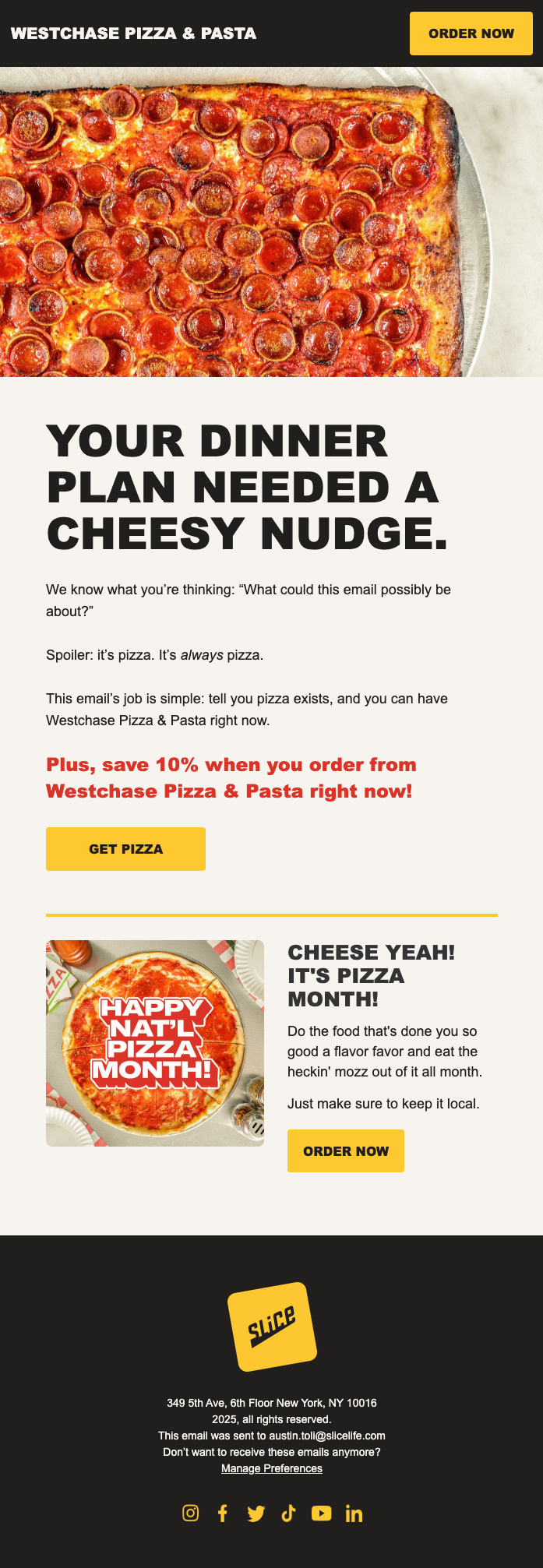Open the LinkedIn icon in the footer
This screenshot has width=543, height=1568.
click(354, 1513)
